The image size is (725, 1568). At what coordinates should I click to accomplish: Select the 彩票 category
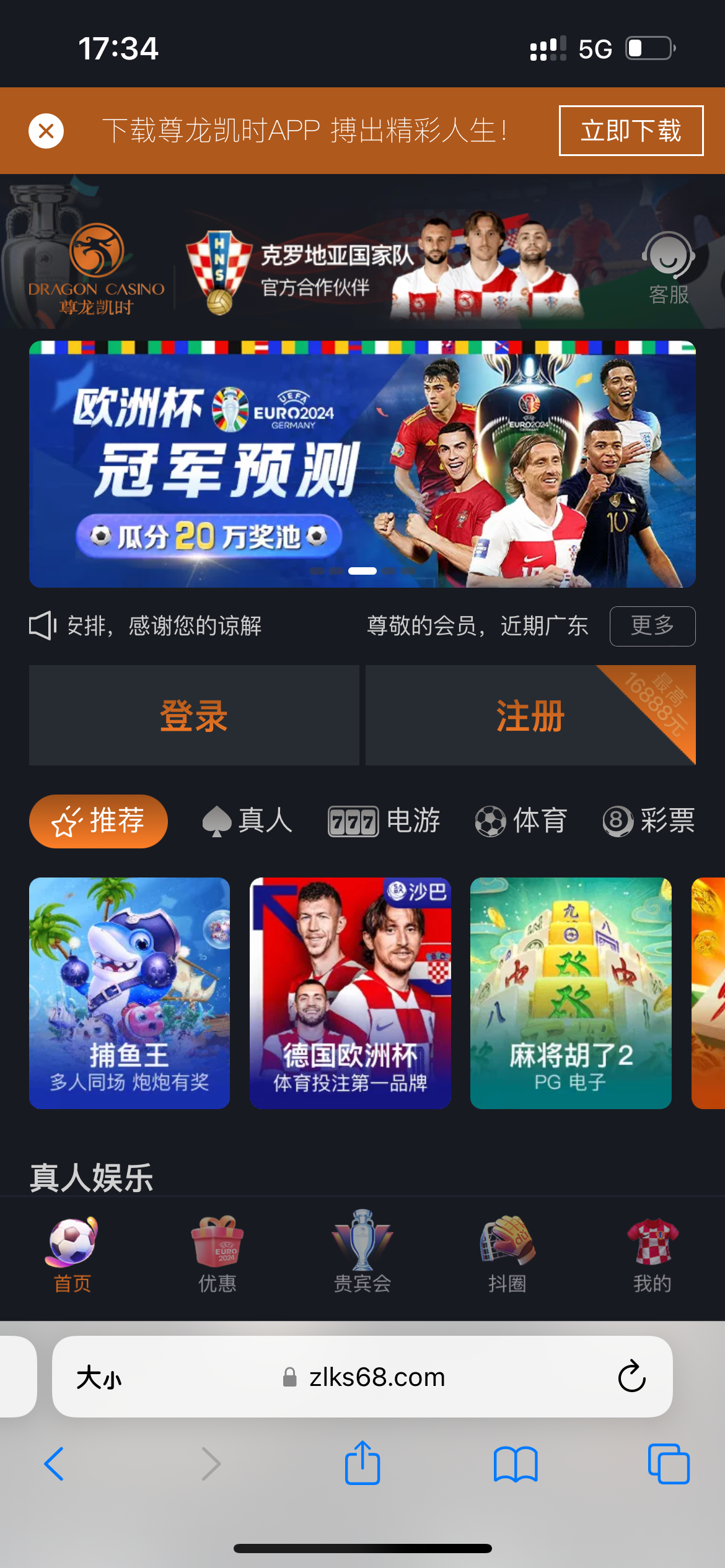pos(649,821)
